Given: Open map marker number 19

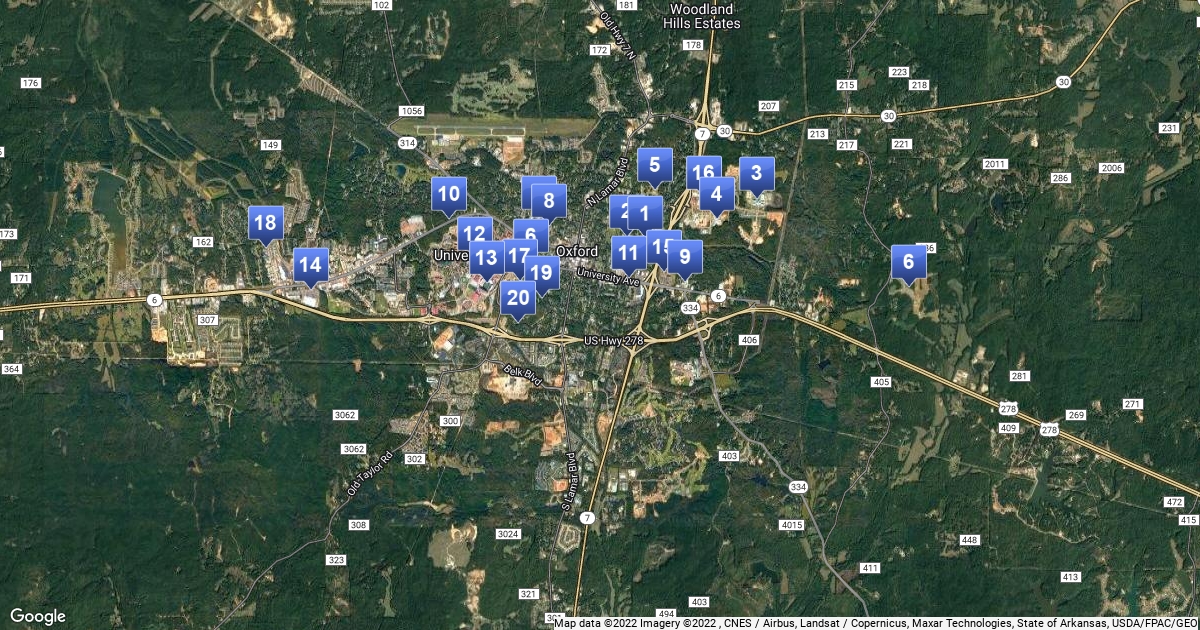Looking at the screenshot, I should [x=542, y=271].
